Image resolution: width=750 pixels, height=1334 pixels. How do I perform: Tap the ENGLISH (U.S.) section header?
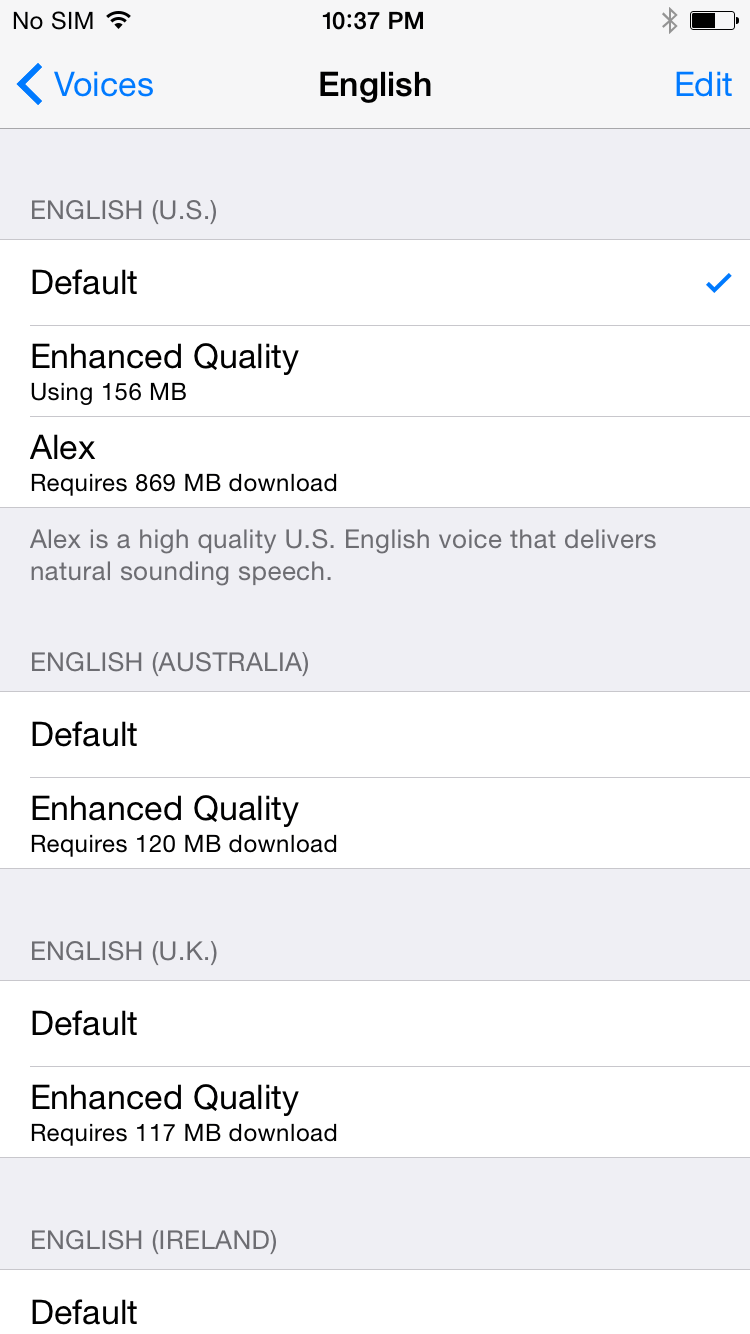point(123,210)
